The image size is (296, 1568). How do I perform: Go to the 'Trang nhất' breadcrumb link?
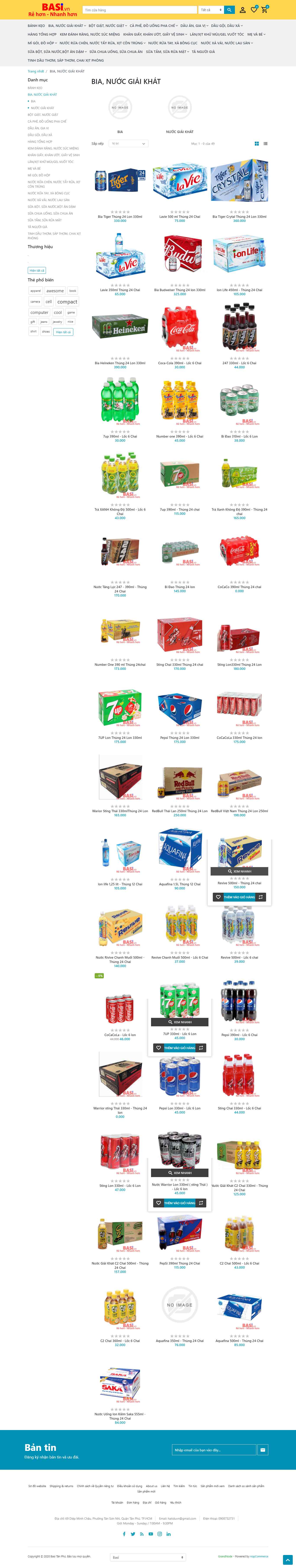[36, 71]
